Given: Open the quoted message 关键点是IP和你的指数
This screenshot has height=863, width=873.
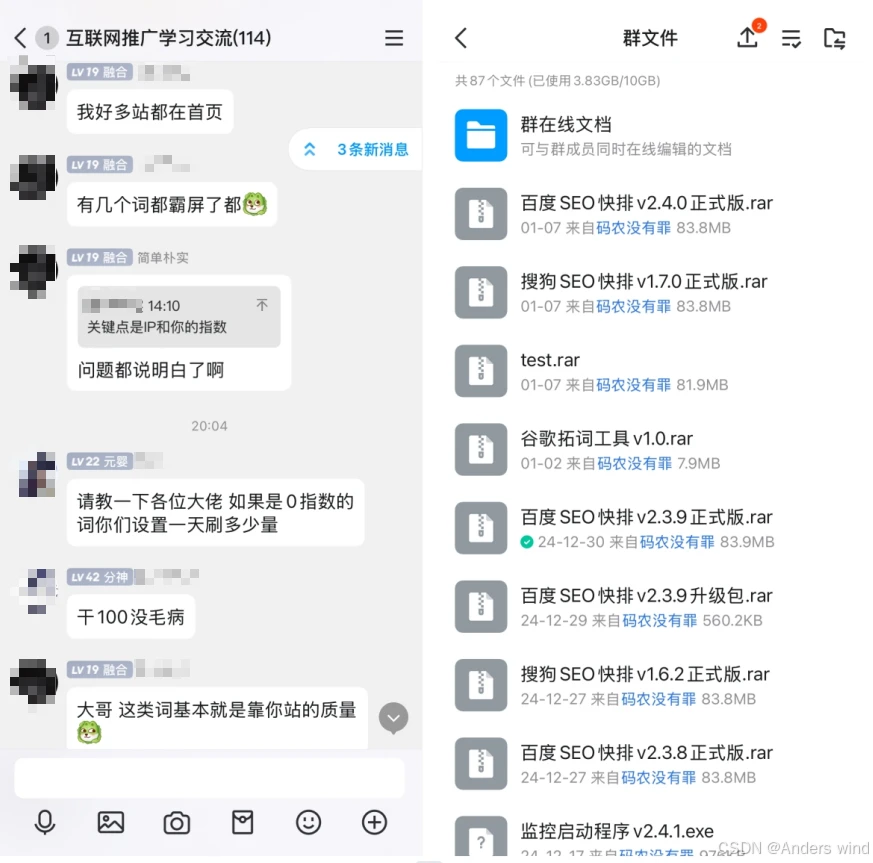Looking at the screenshot, I should 179,316.
